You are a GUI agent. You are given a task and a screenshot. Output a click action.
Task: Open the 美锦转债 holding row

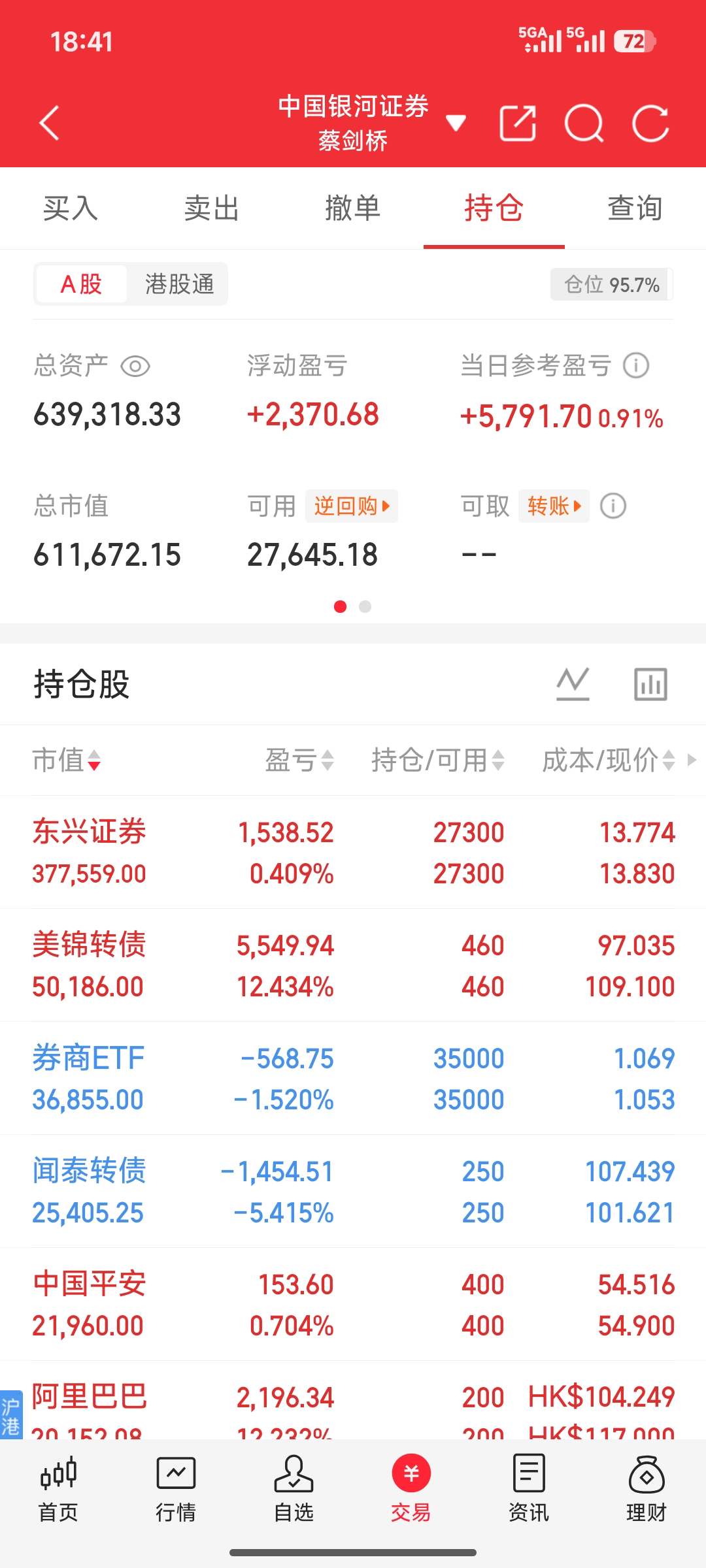tap(353, 965)
